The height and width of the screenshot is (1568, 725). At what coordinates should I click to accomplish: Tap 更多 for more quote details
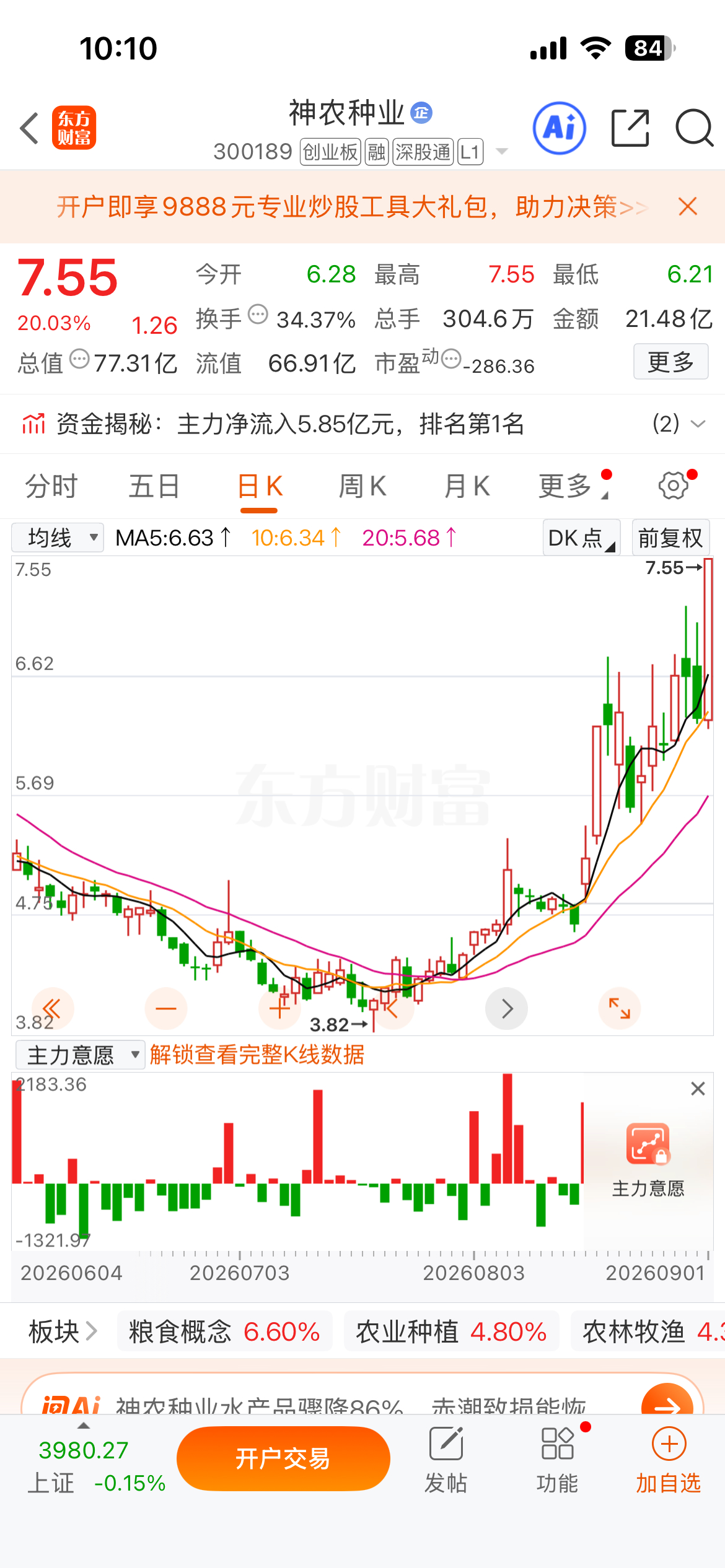[x=671, y=362]
